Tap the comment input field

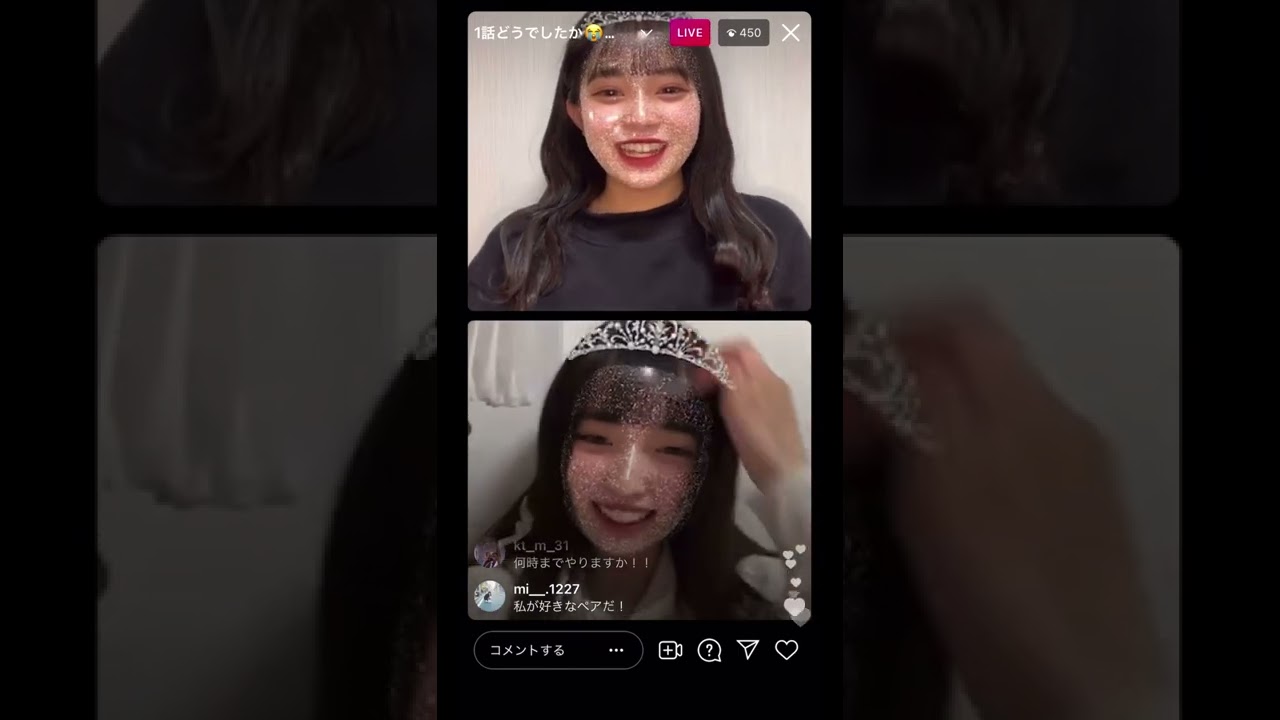tap(540, 650)
